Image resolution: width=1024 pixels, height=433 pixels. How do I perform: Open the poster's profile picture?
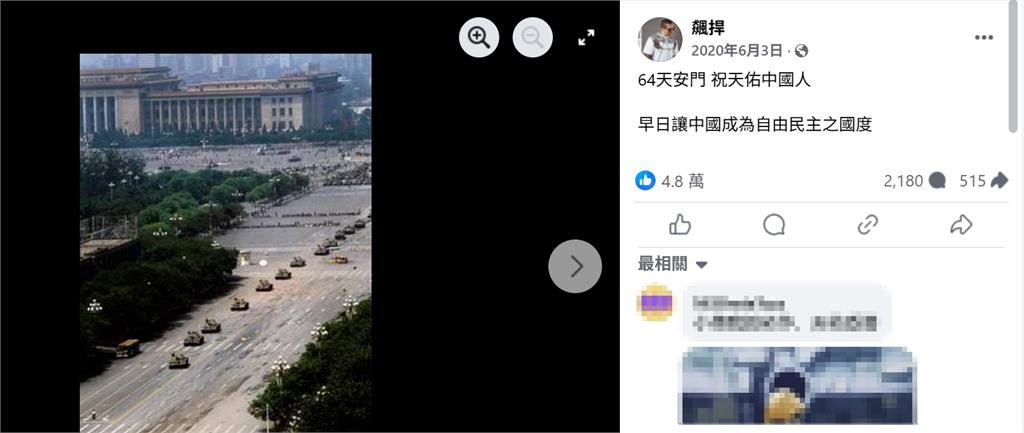coord(660,38)
